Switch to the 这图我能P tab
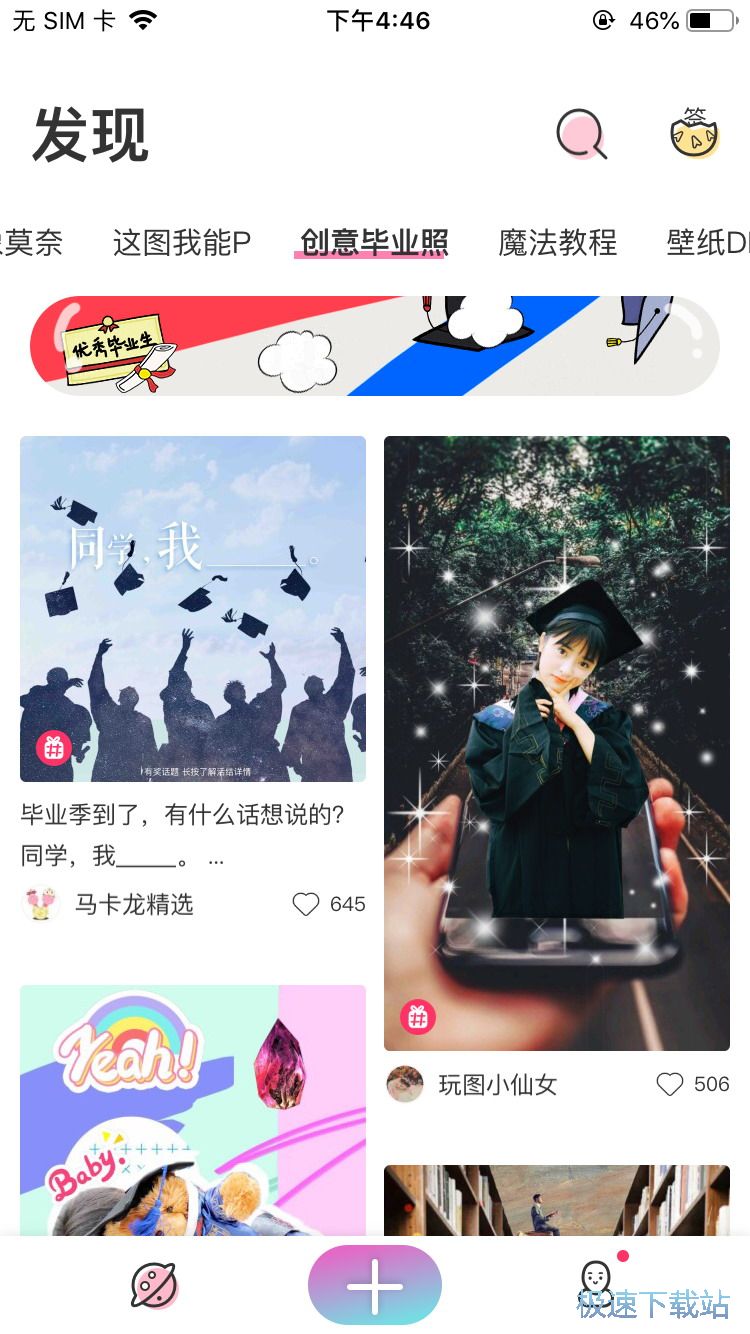The width and height of the screenshot is (750, 1334). pos(182,243)
